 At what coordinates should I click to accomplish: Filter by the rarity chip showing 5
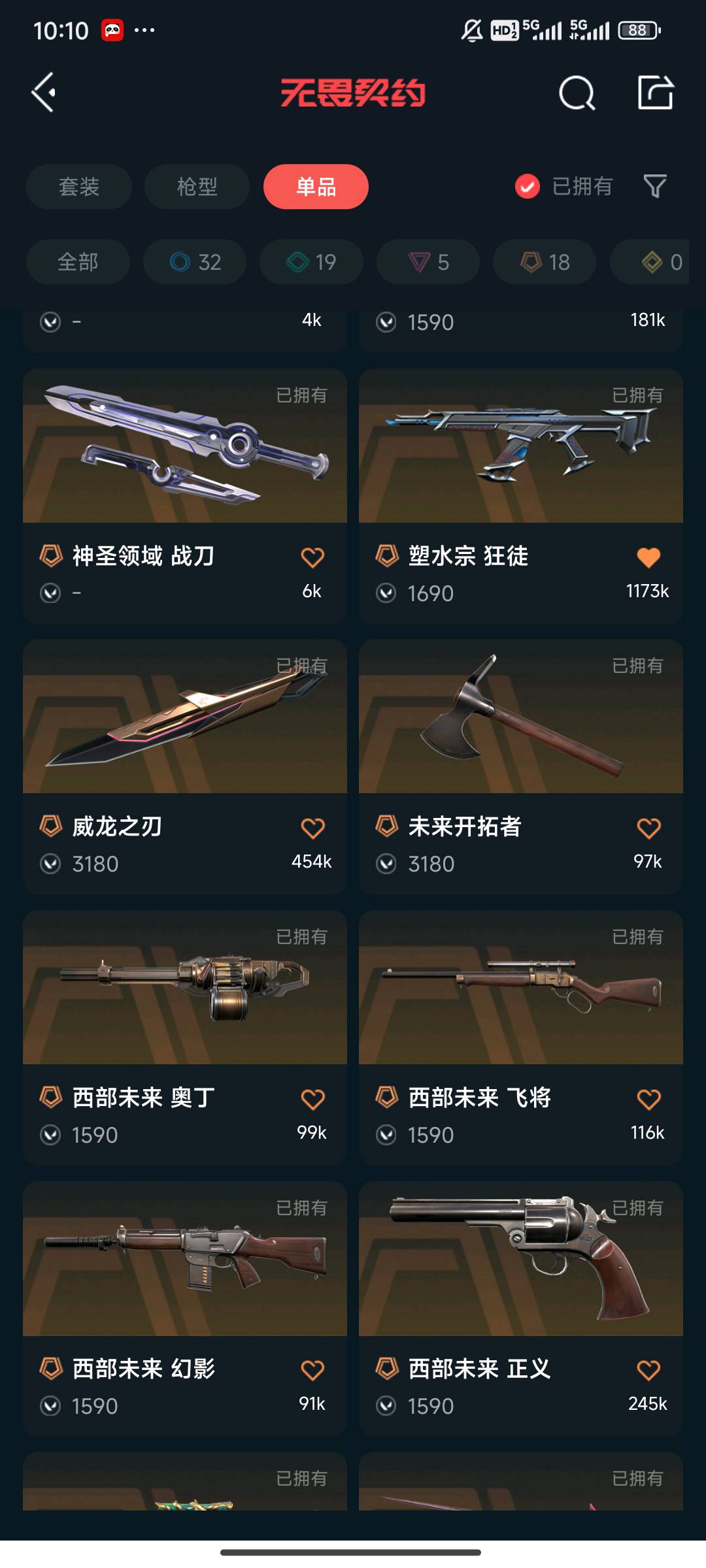click(428, 262)
